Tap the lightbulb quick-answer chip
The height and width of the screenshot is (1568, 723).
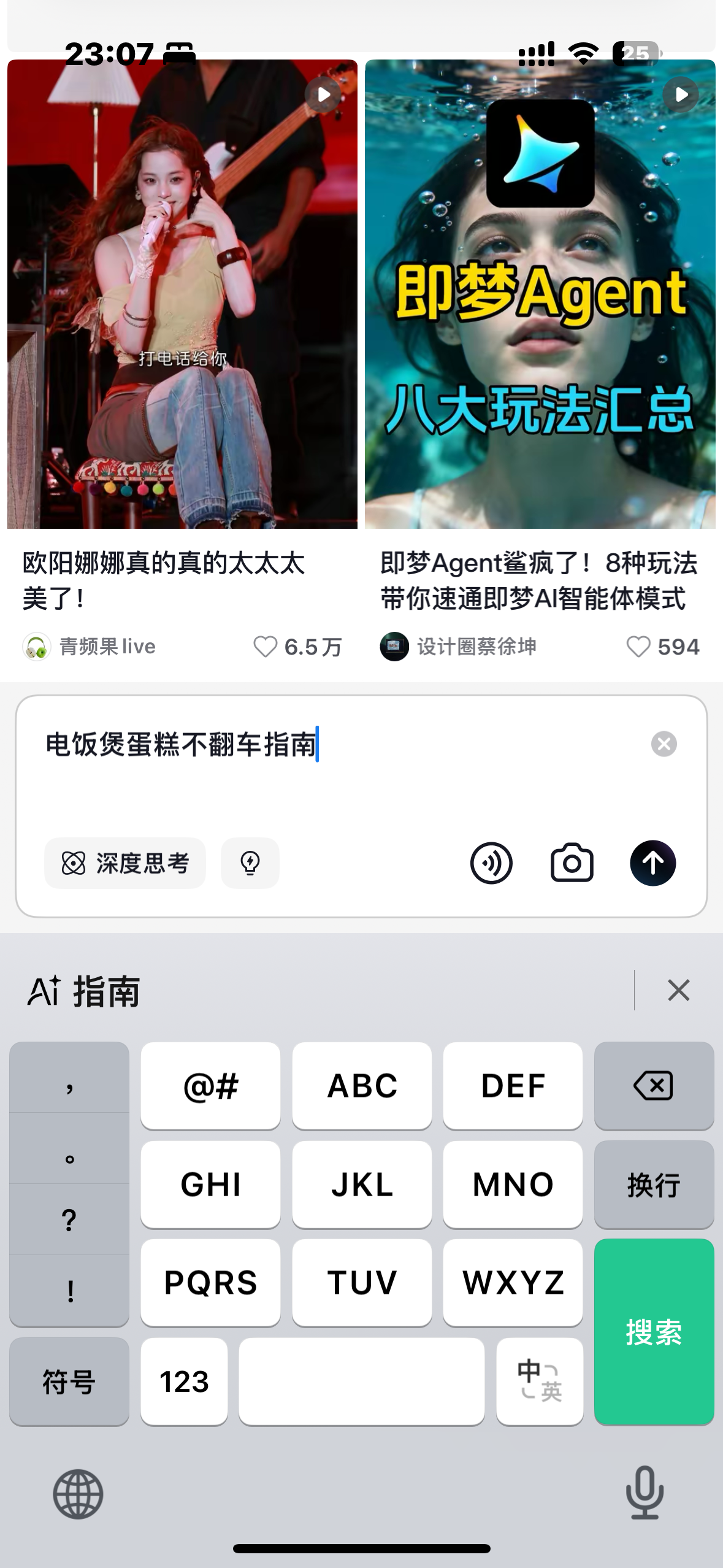250,863
